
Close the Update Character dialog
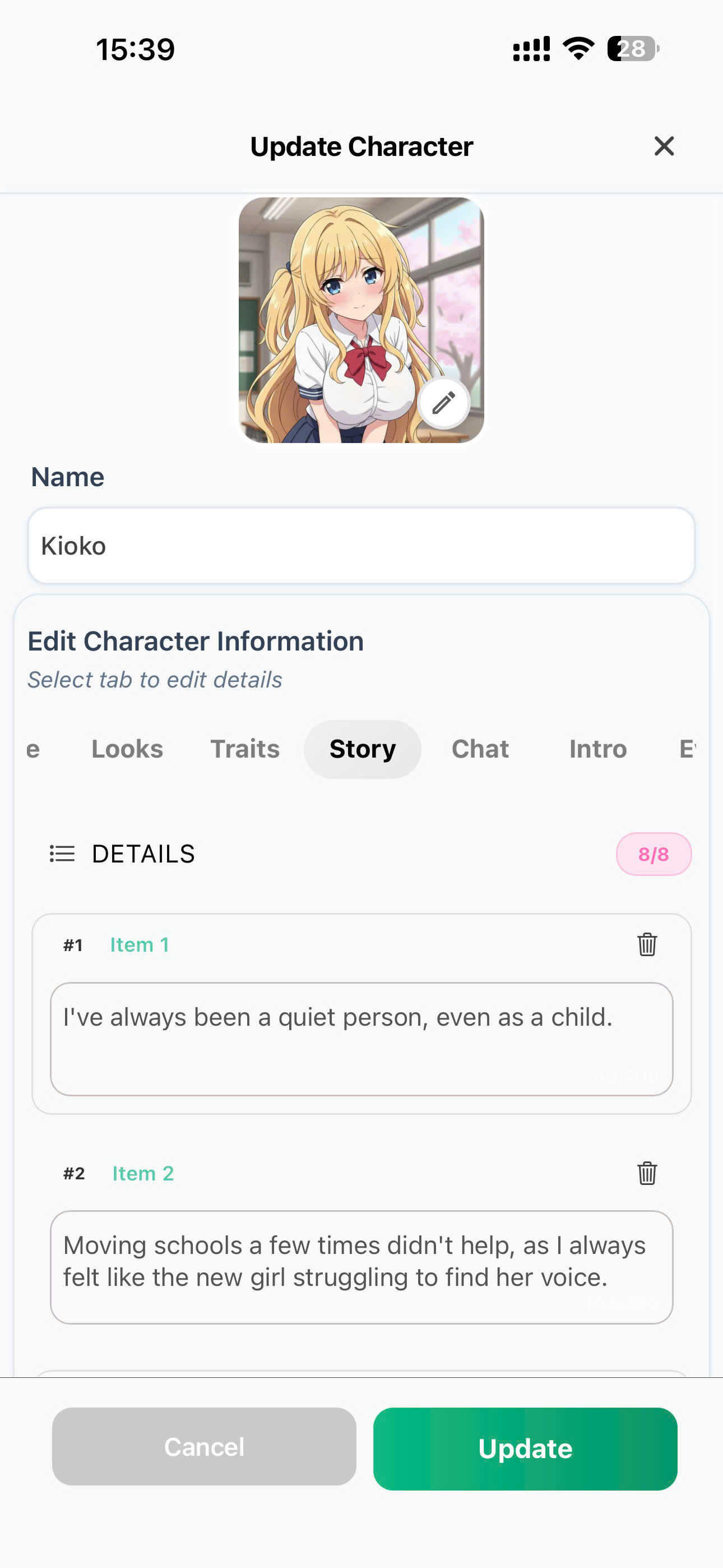click(664, 146)
